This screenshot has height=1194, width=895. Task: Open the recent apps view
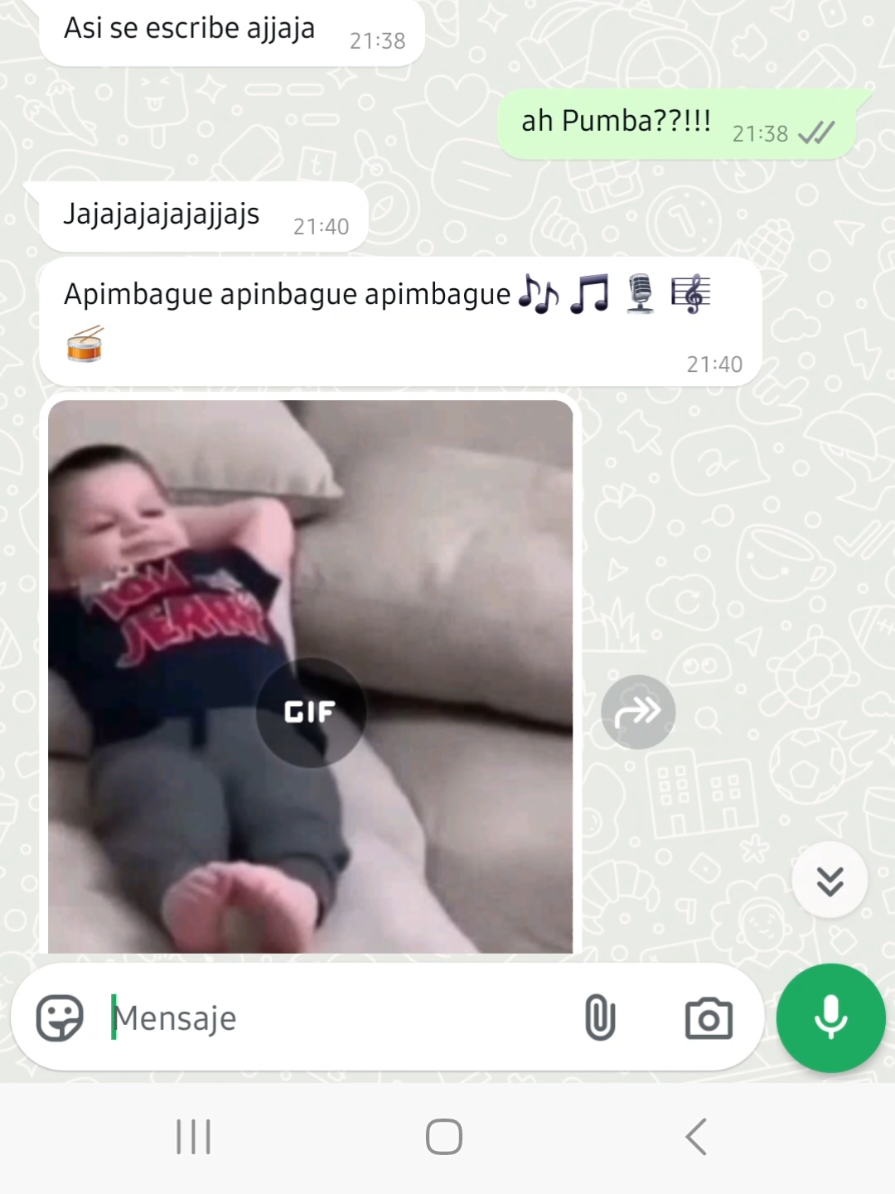(x=193, y=1137)
